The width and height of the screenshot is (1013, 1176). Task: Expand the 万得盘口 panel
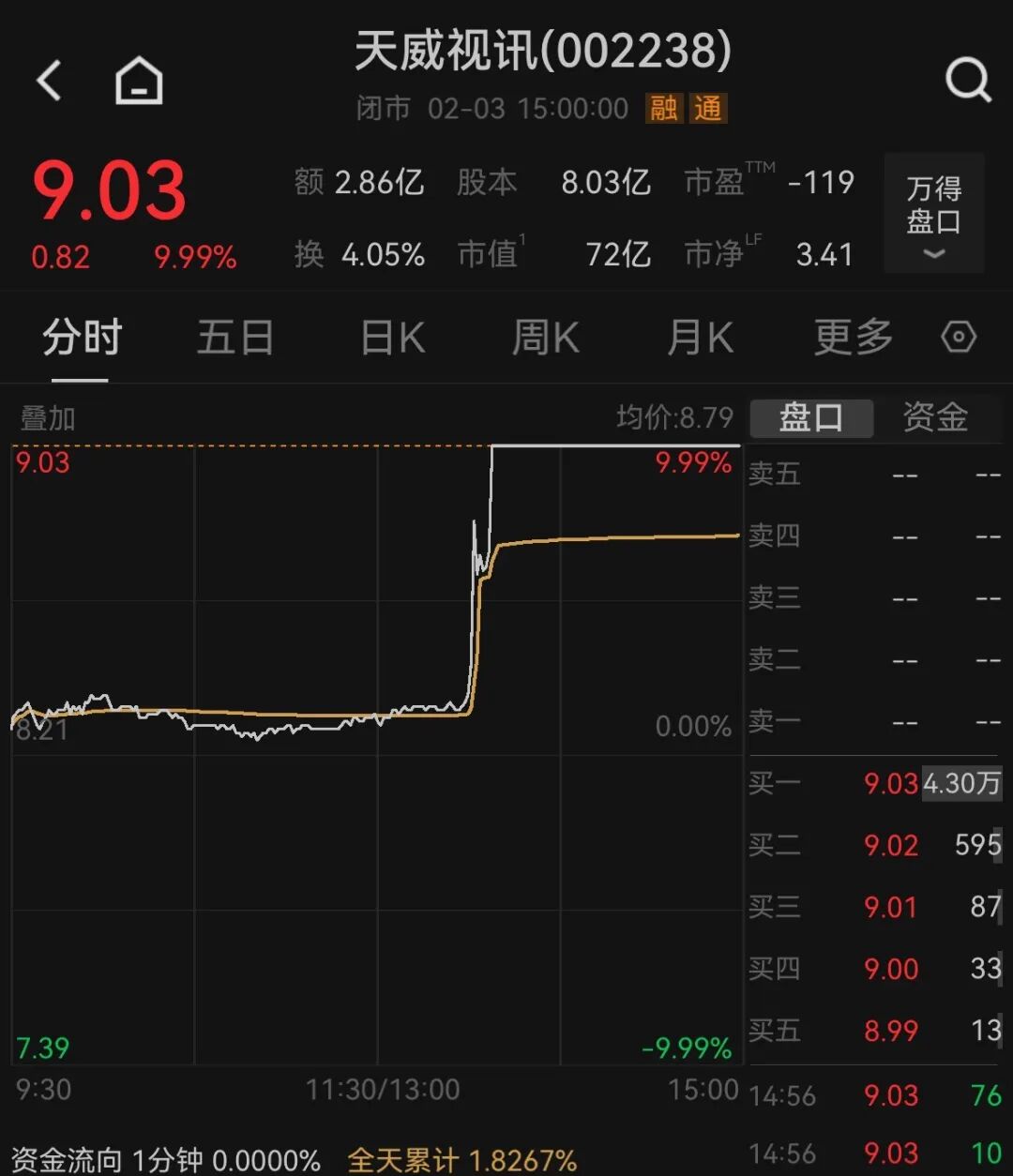click(x=933, y=214)
